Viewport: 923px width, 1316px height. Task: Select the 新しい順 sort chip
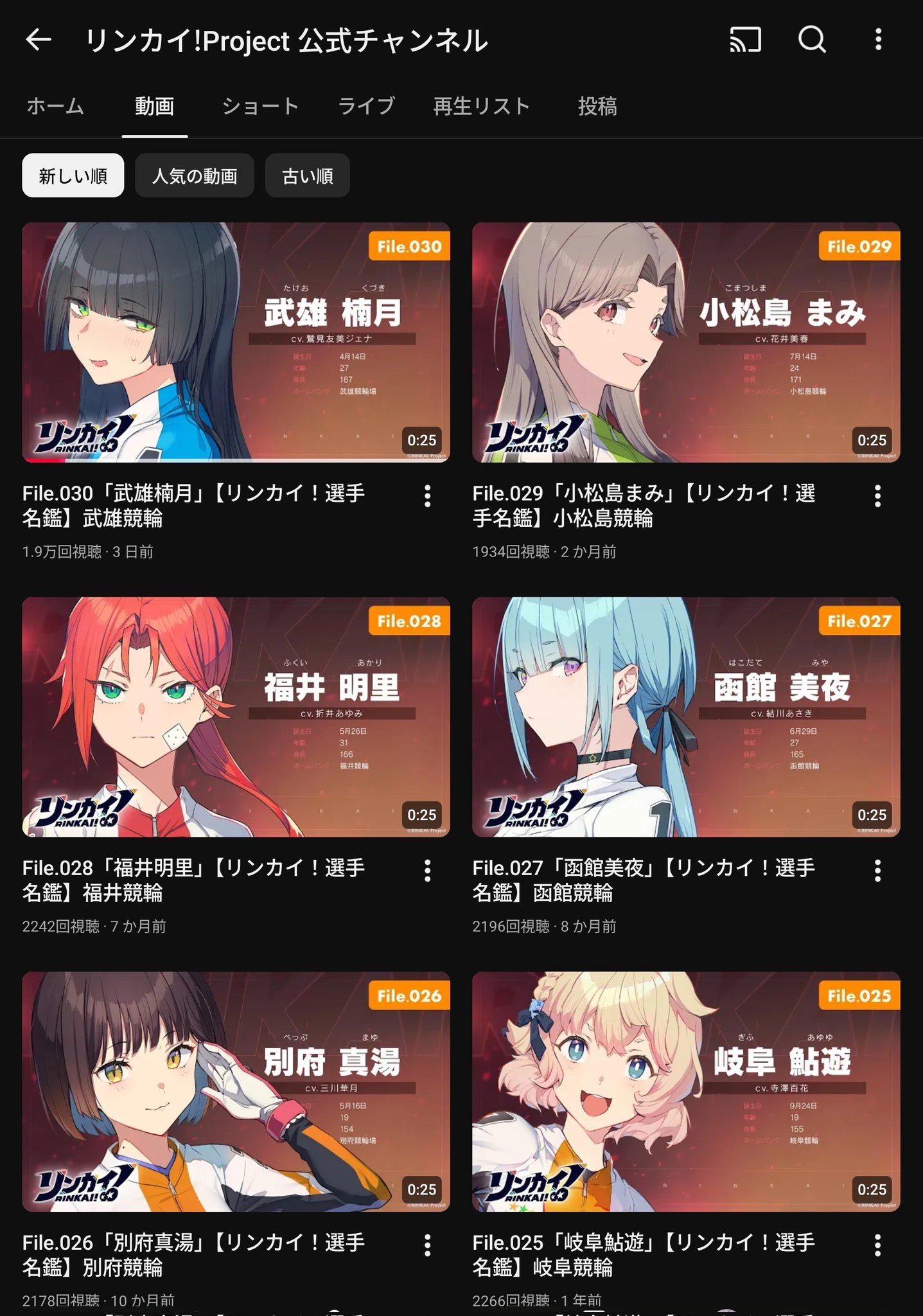73,175
